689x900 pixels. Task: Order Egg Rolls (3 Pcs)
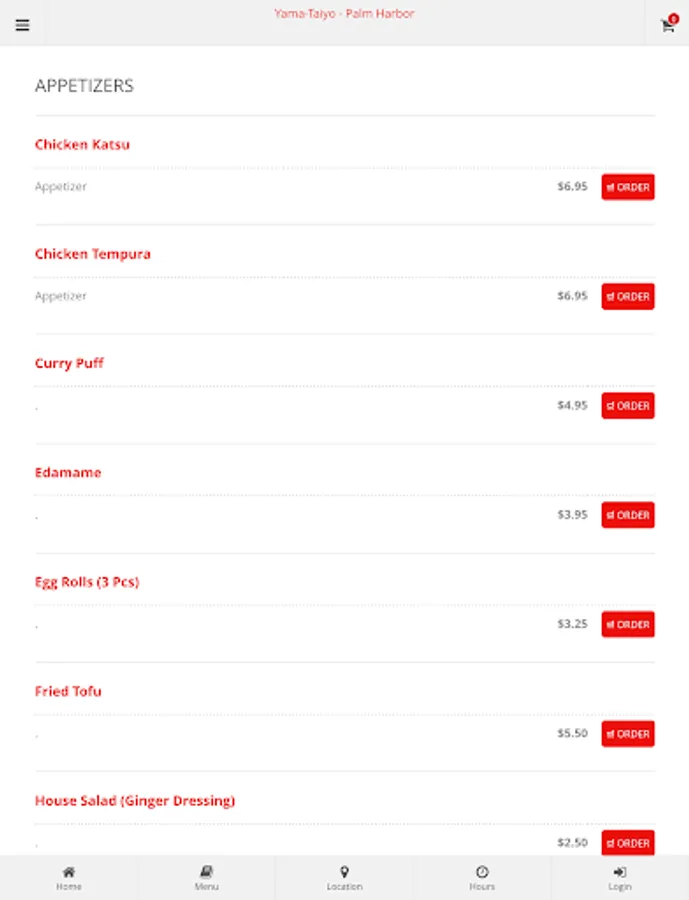[x=627, y=624]
